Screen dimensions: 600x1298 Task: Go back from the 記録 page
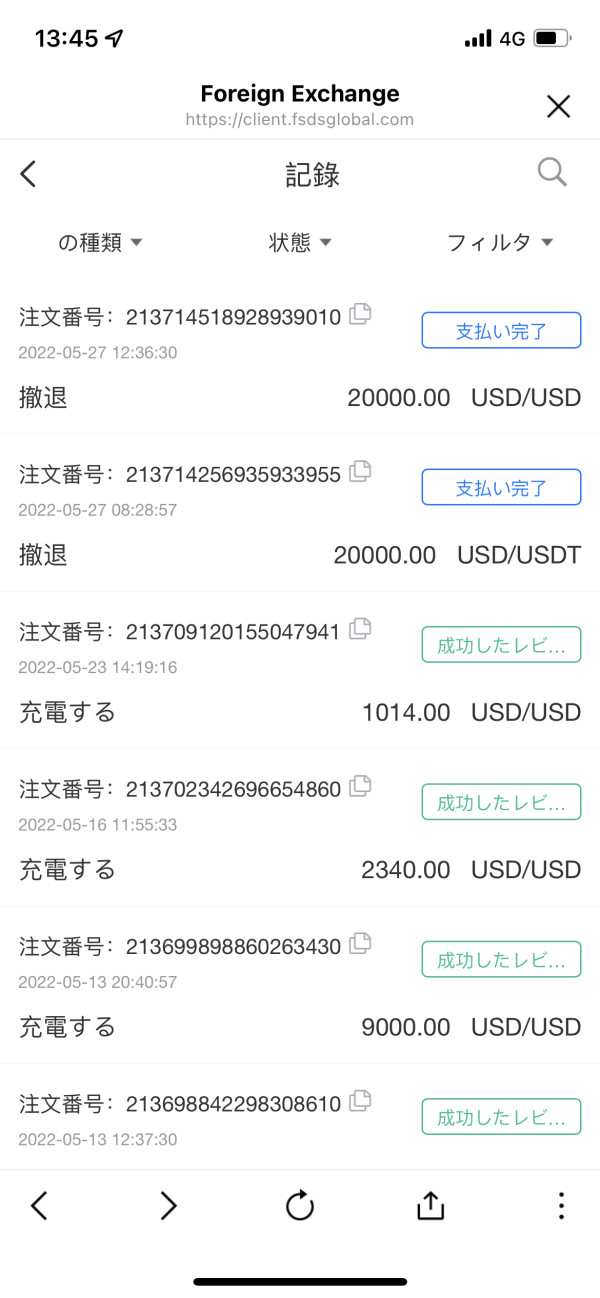tap(28, 174)
